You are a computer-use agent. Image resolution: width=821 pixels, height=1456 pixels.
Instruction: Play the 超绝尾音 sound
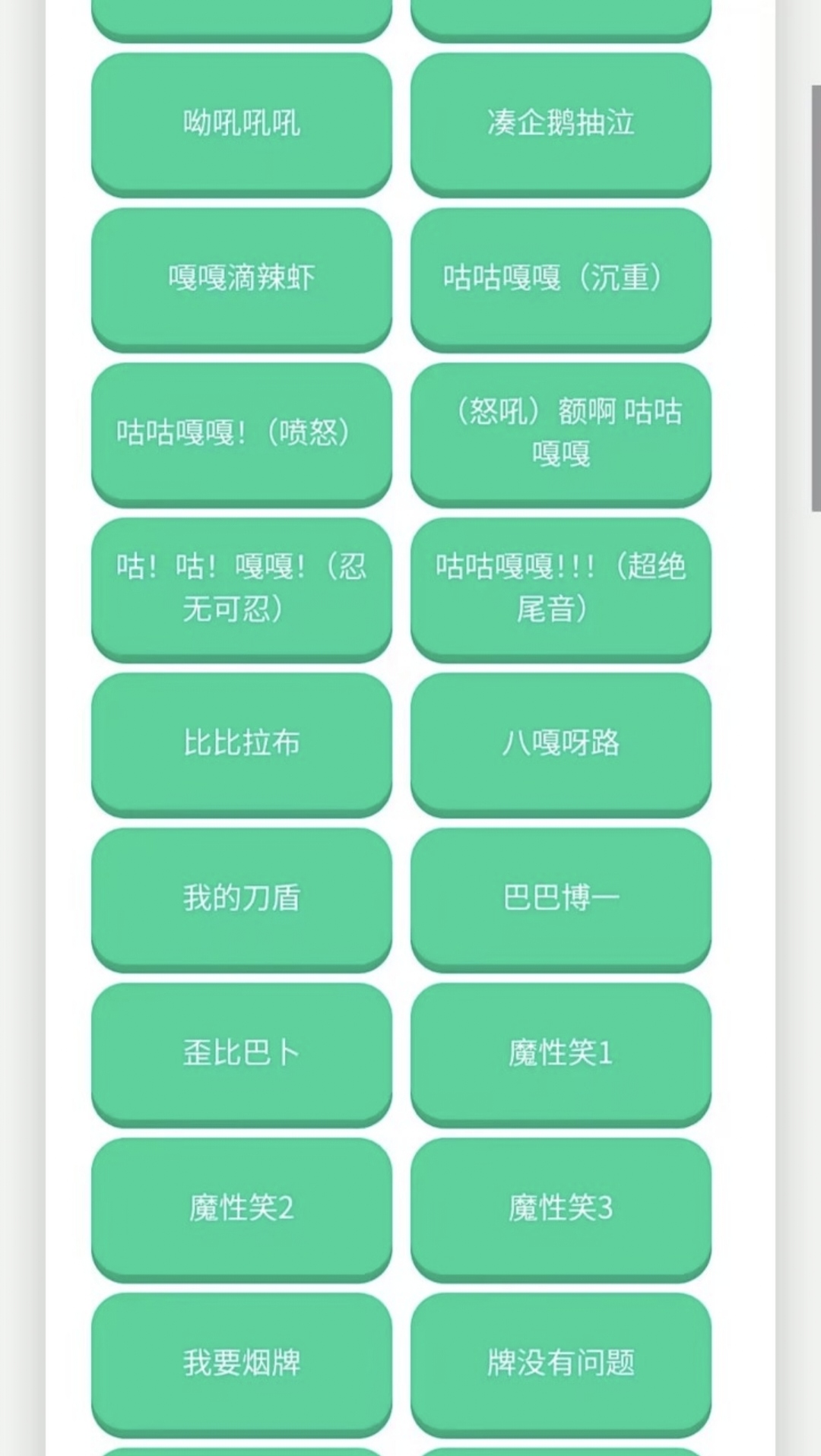point(560,587)
